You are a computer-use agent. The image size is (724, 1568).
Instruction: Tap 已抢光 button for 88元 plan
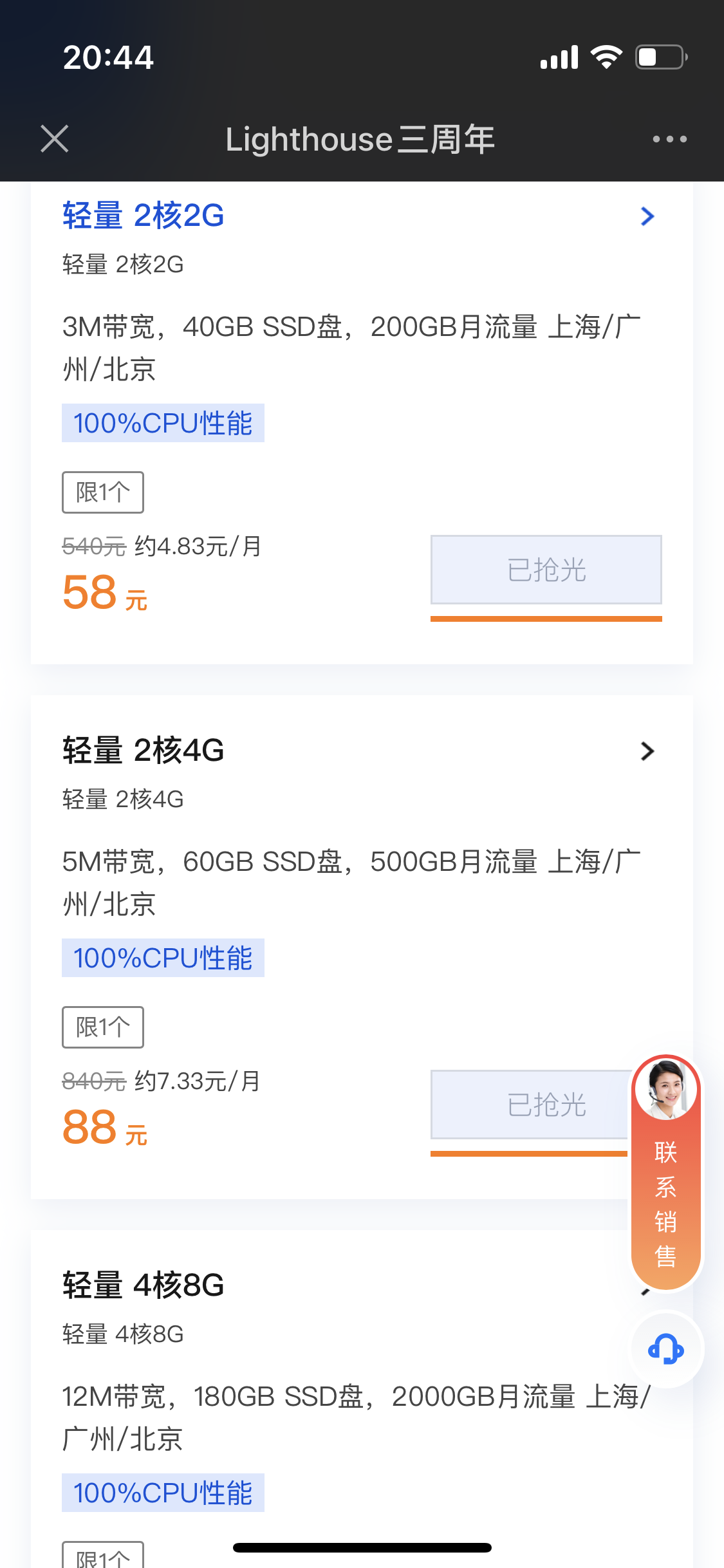[x=529, y=1105]
